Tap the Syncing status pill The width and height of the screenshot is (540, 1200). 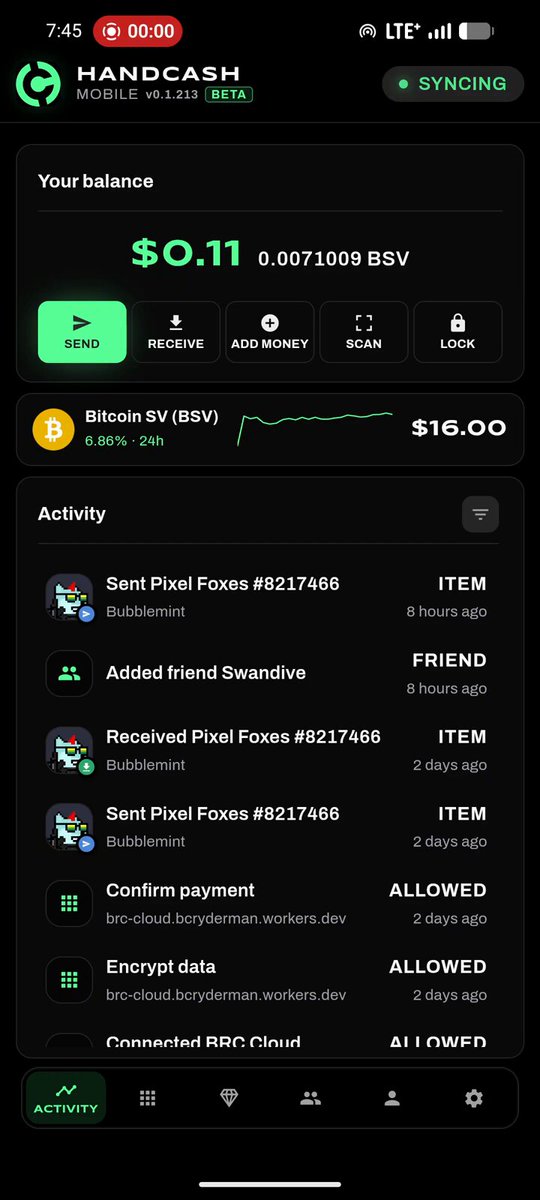click(x=453, y=84)
